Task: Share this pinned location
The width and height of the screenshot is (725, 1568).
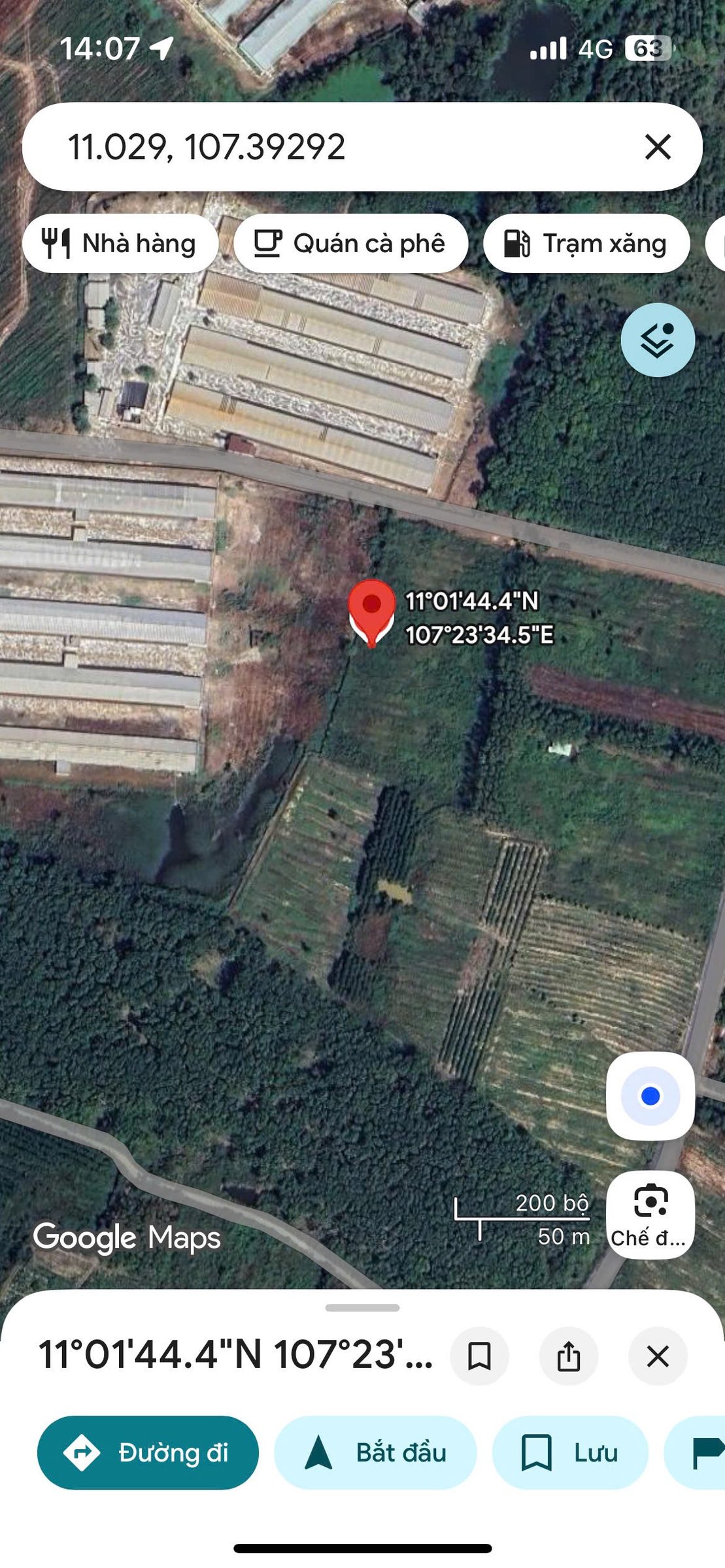Action: (569, 1356)
